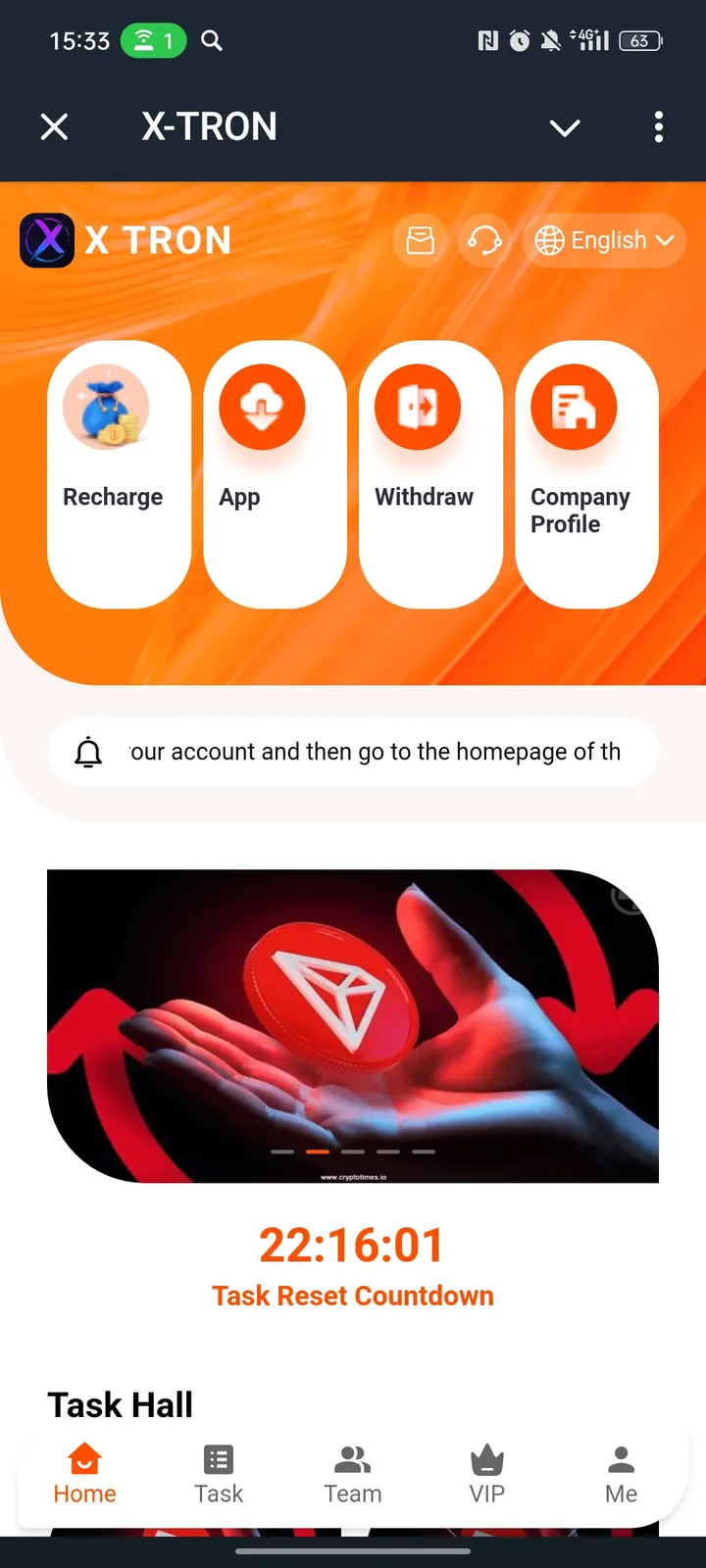This screenshot has height=1568, width=706.
Task: Expand the title bar dropdown chevron
Action: point(565,127)
